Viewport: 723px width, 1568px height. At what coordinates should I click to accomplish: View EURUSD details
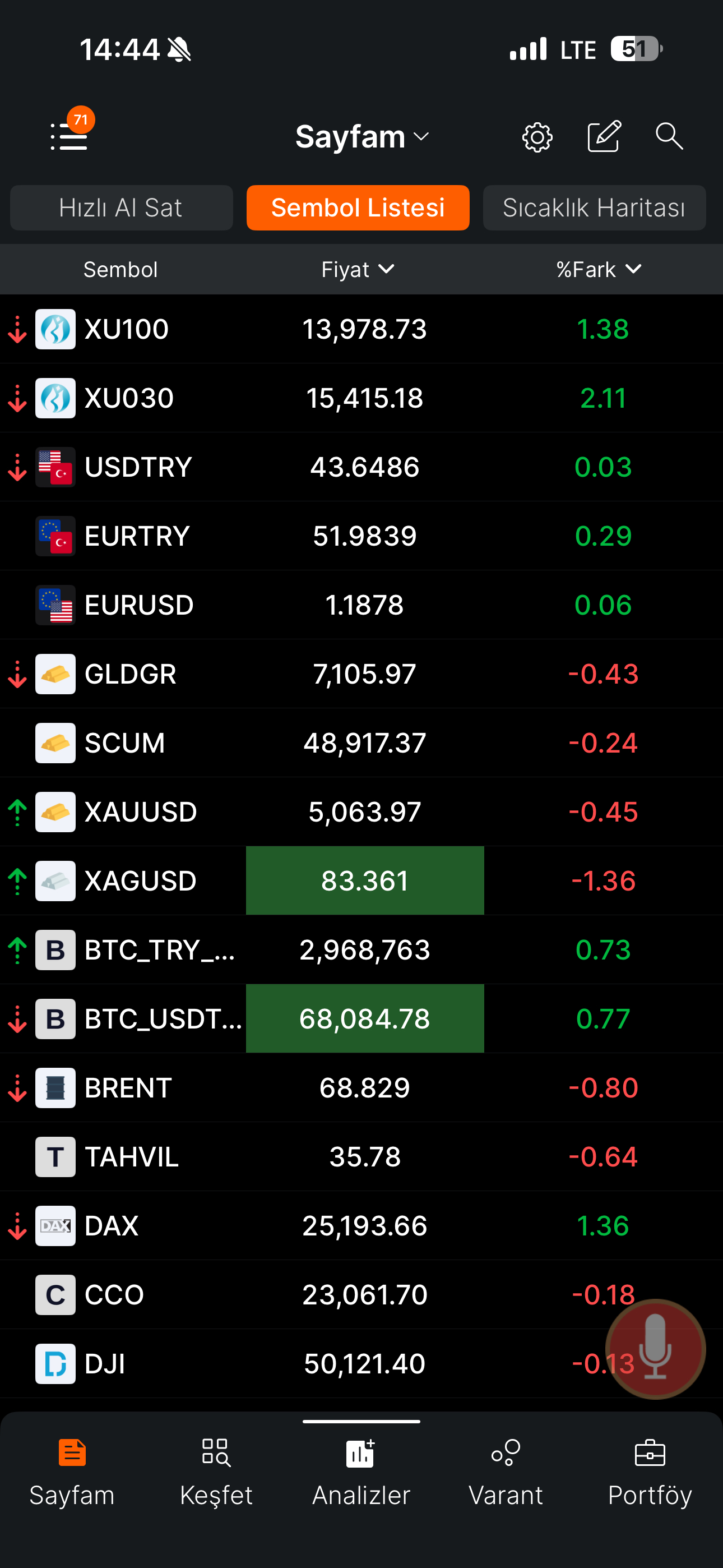pos(361,605)
